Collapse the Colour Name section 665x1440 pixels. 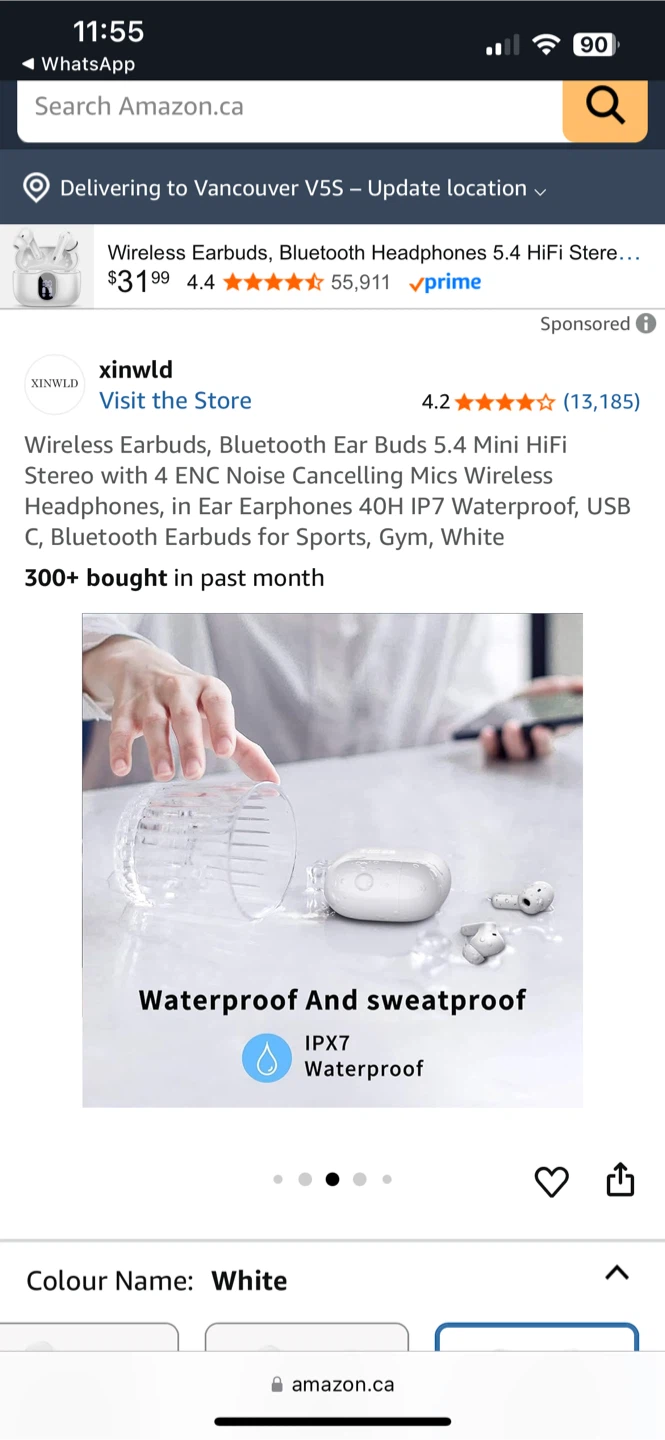coord(617,1273)
